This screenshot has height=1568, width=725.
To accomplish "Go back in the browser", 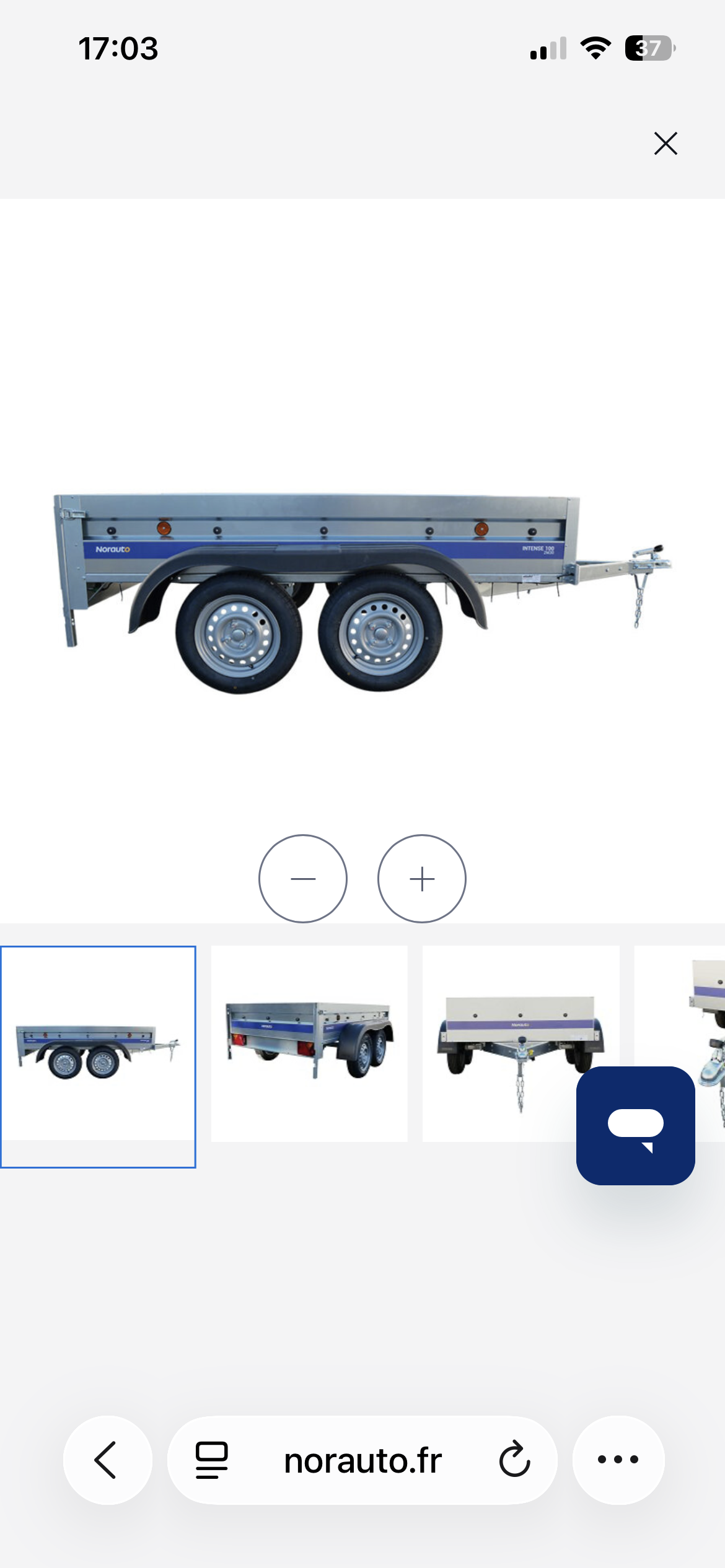I will (107, 1460).
